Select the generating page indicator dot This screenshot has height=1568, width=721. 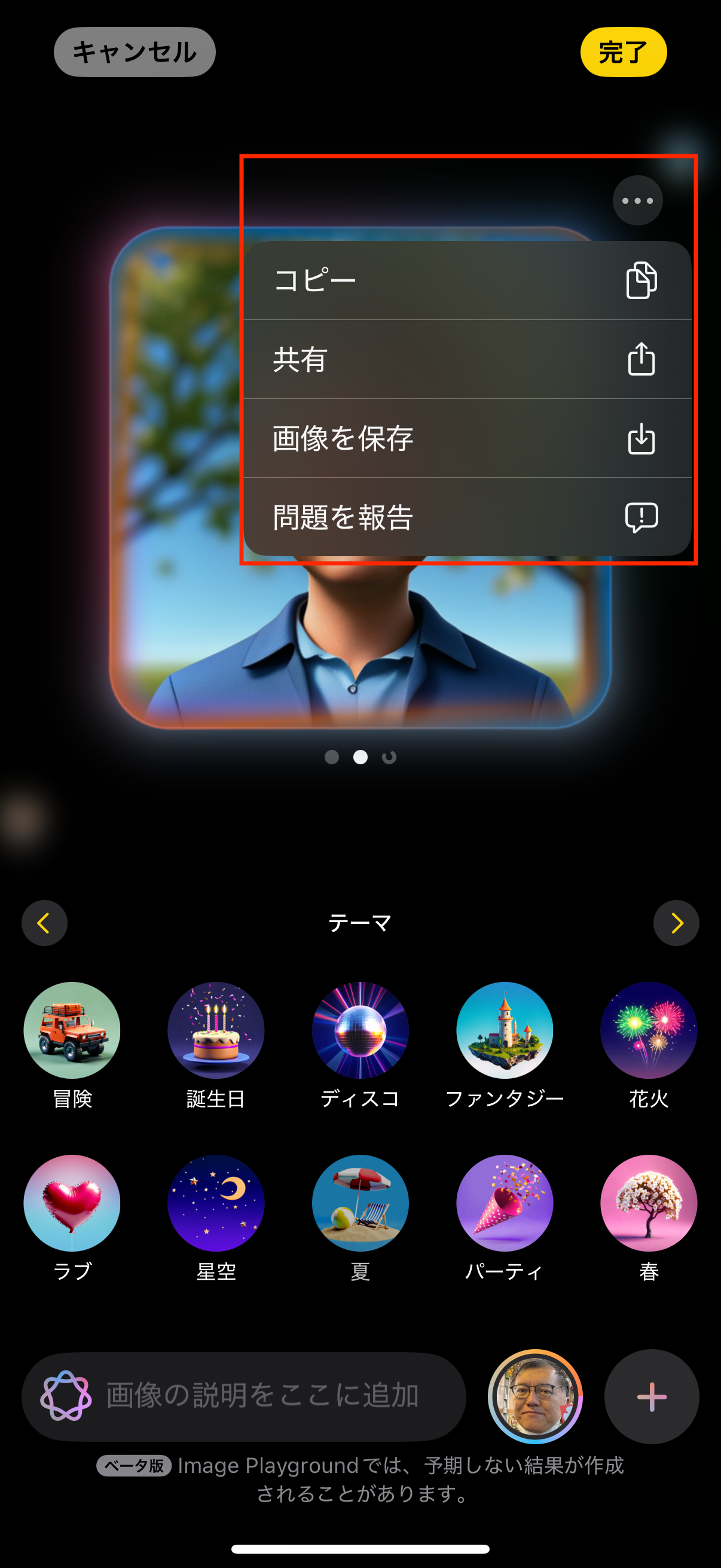pos(388,757)
